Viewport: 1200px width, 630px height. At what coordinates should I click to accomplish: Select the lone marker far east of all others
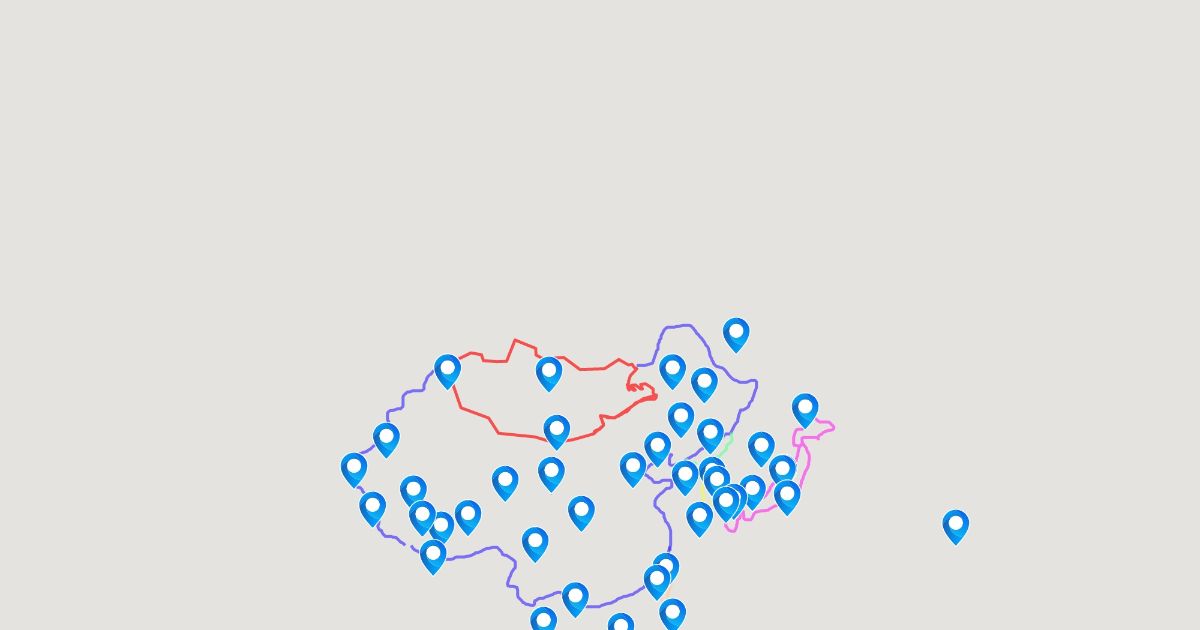point(955,525)
